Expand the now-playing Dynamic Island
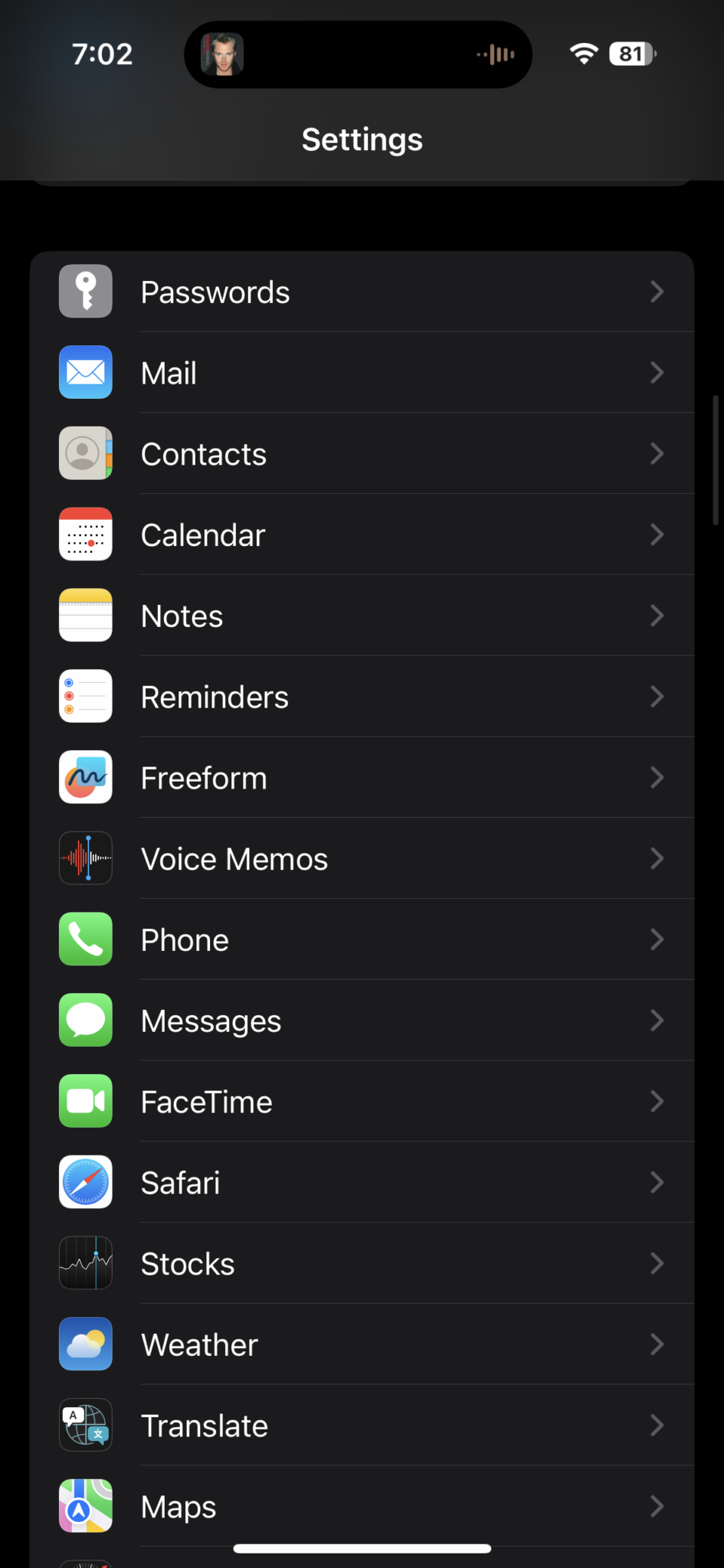The height and width of the screenshot is (1568, 724). point(358,54)
